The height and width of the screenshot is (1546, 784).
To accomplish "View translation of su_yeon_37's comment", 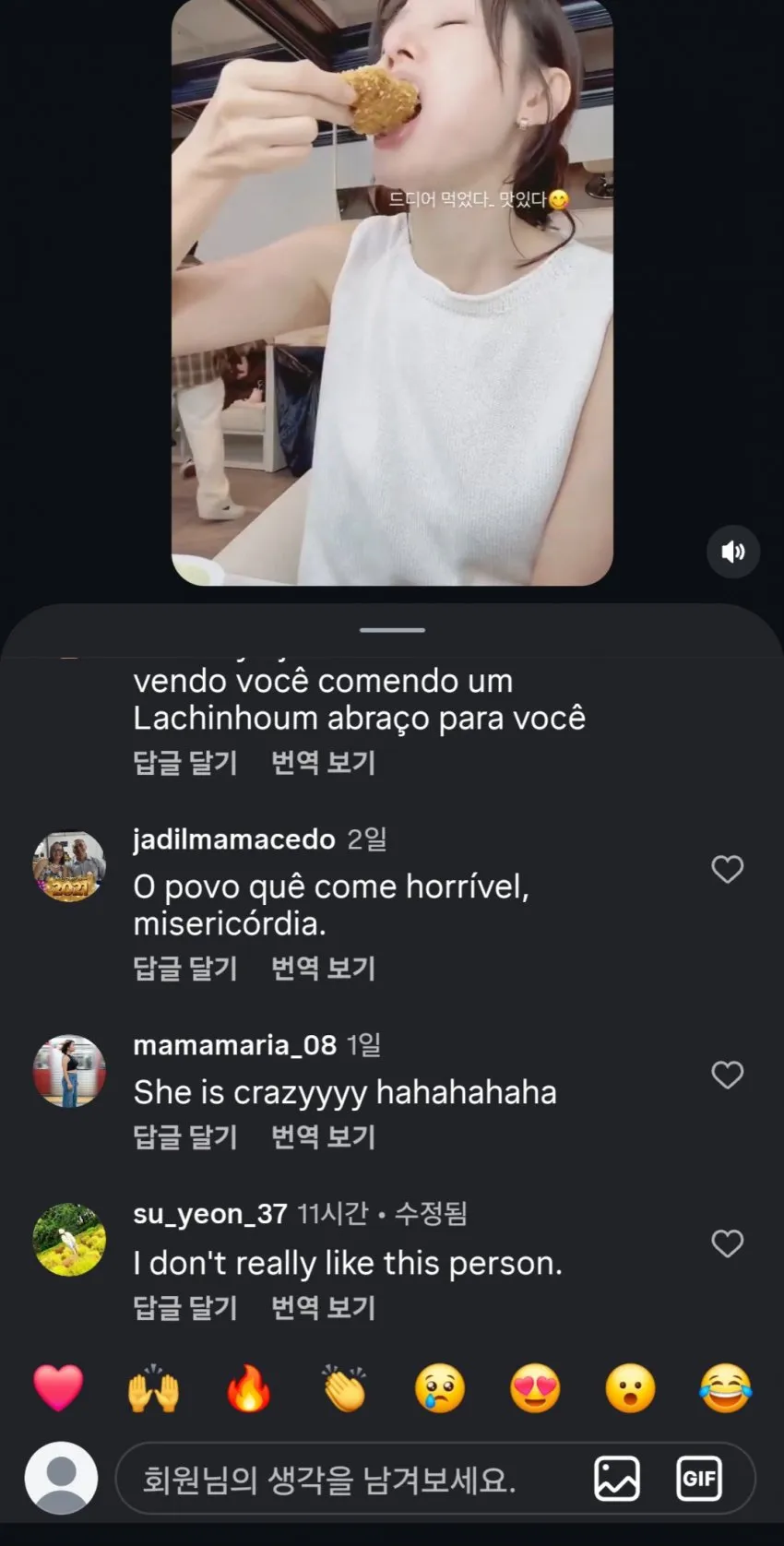I will [323, 1307].
